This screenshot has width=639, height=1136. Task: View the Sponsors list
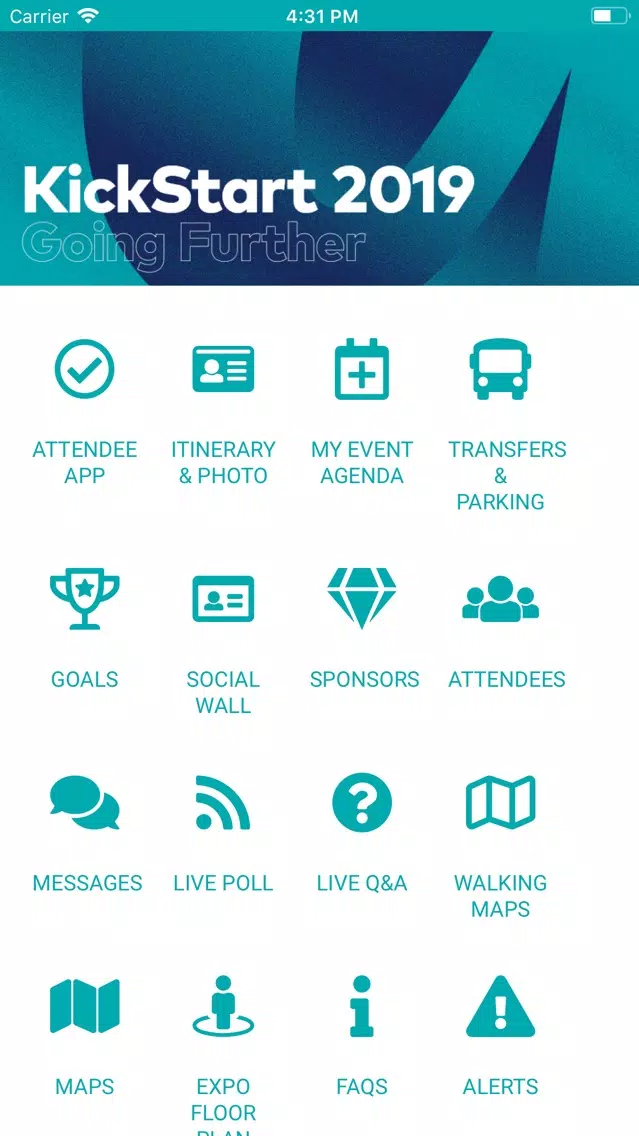364,629
